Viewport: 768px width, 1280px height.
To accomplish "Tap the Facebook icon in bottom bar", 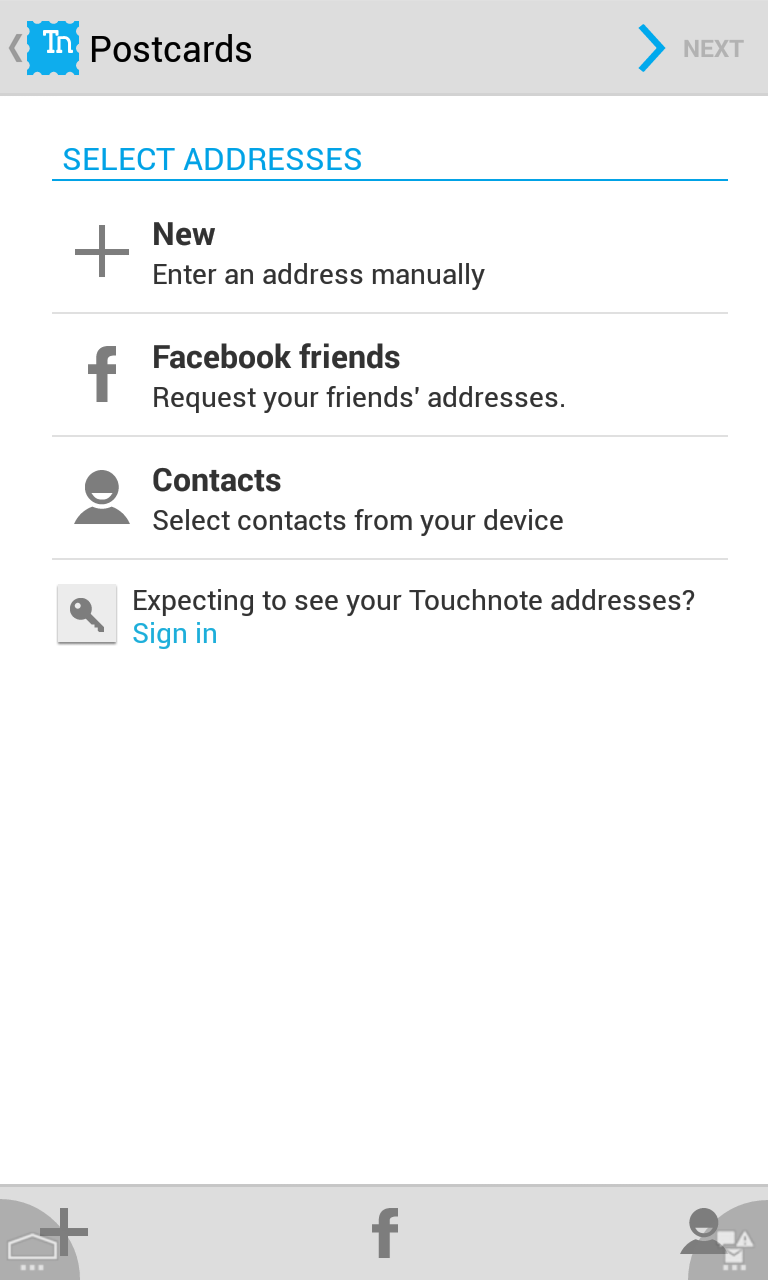I will click(x=385, y=1233).
